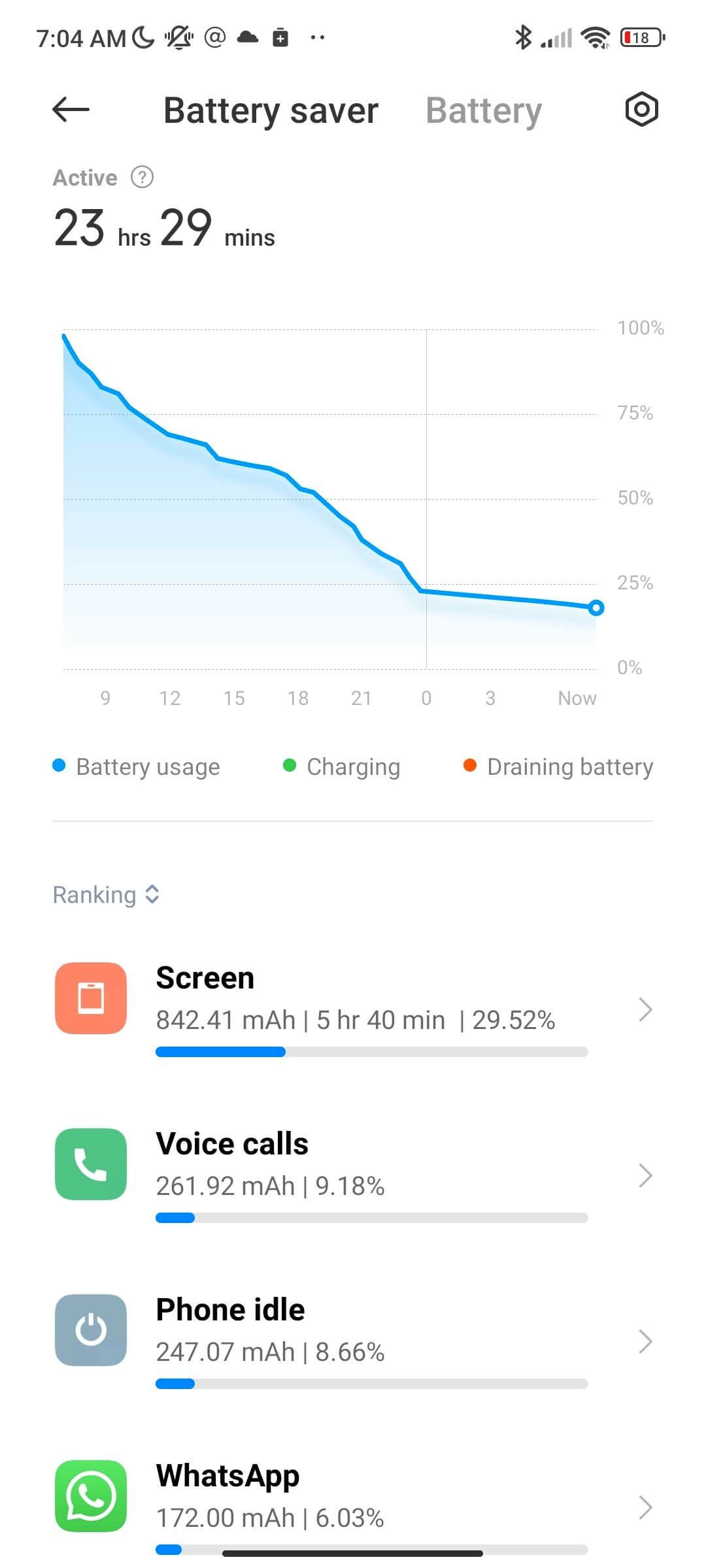Go back using the arrow icon
This screenshot has width=706, height=1568.
(x=71, y=110)
